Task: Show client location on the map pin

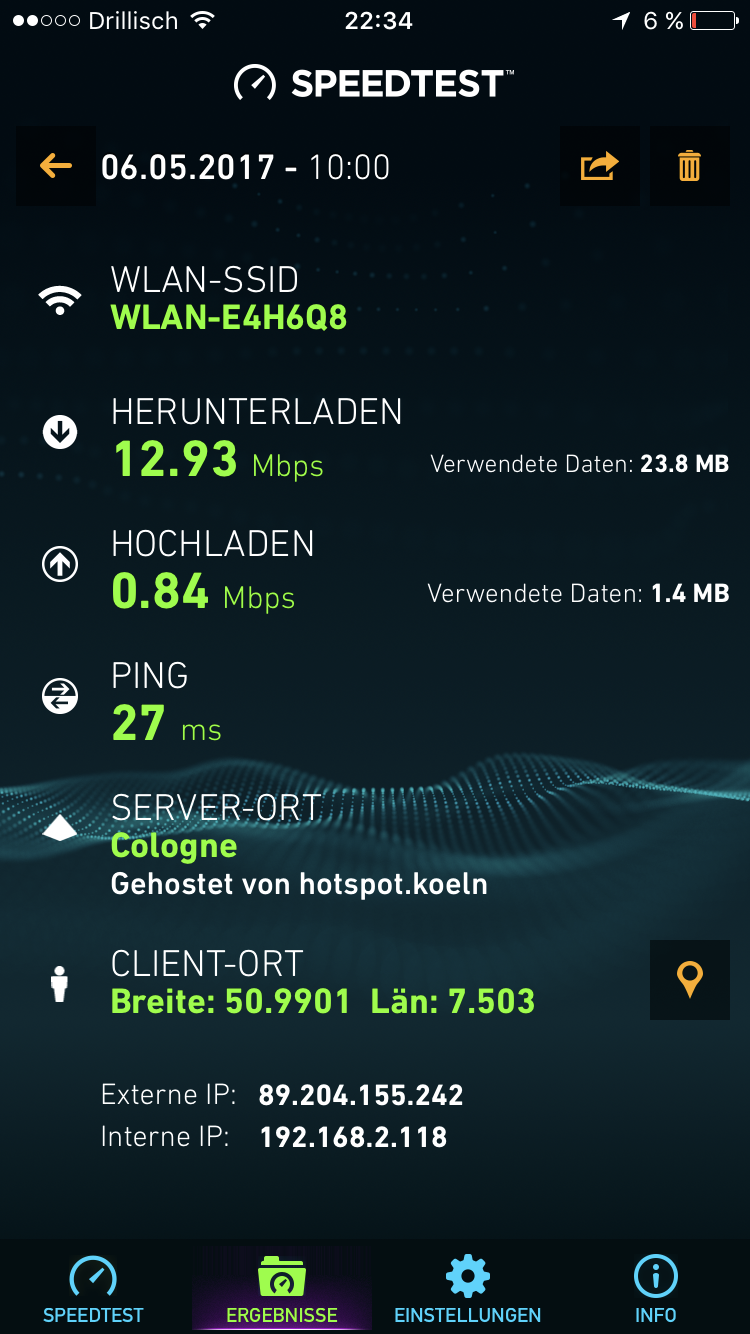Action: coord(690,980)
